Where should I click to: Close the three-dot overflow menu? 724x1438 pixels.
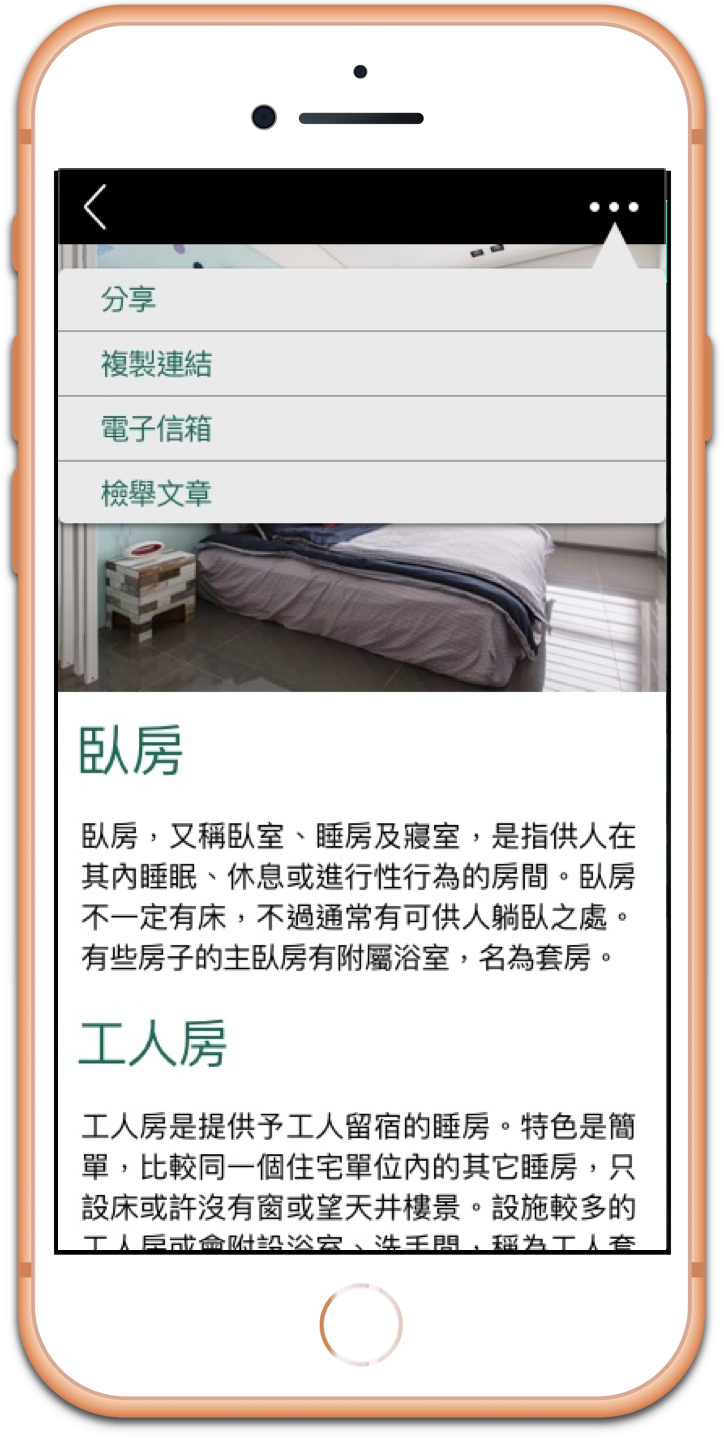pyautogui.click(x=613, y=208)
